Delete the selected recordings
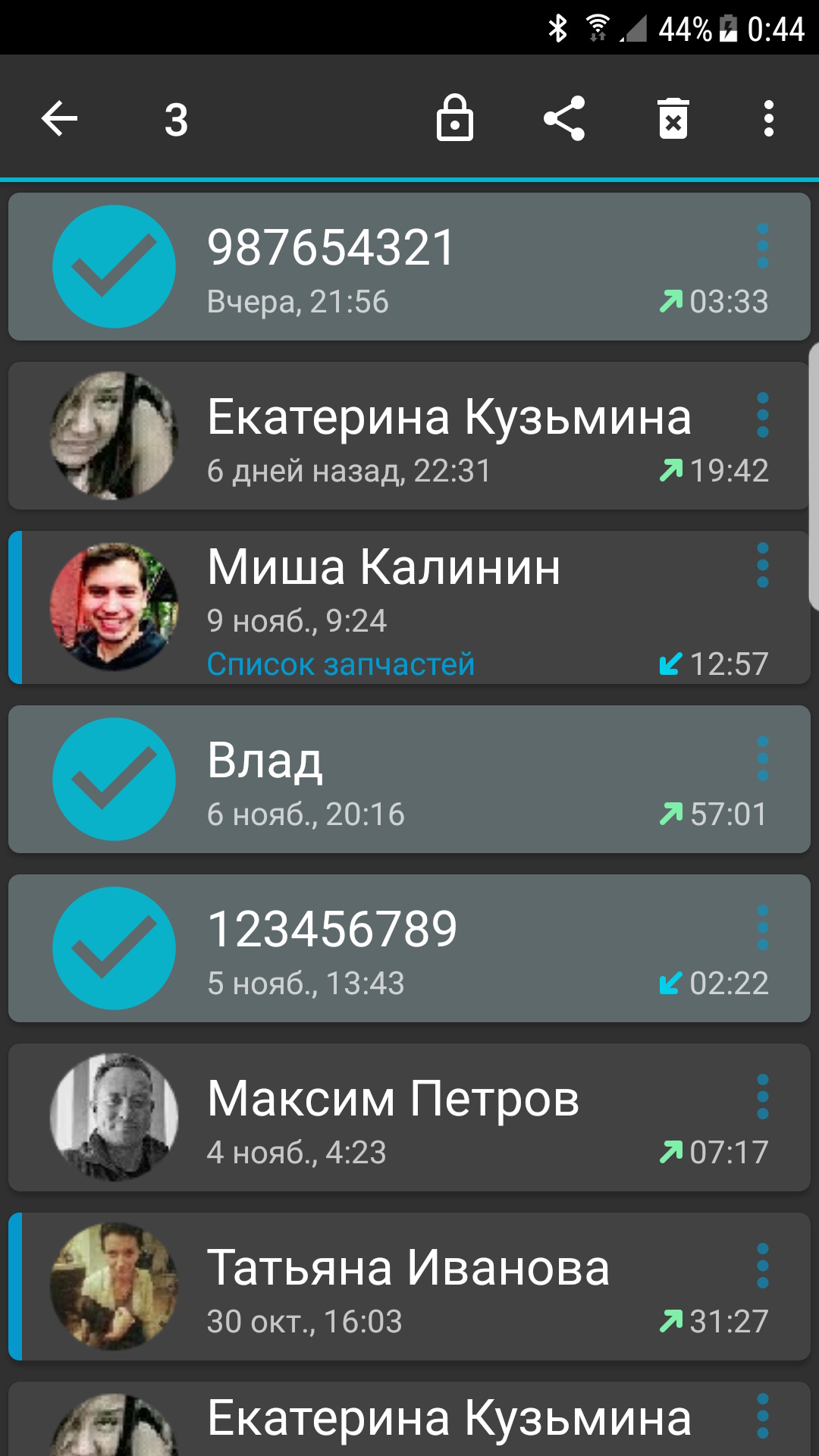Viewport: 819px width, 1456px height. pos(673,119)
